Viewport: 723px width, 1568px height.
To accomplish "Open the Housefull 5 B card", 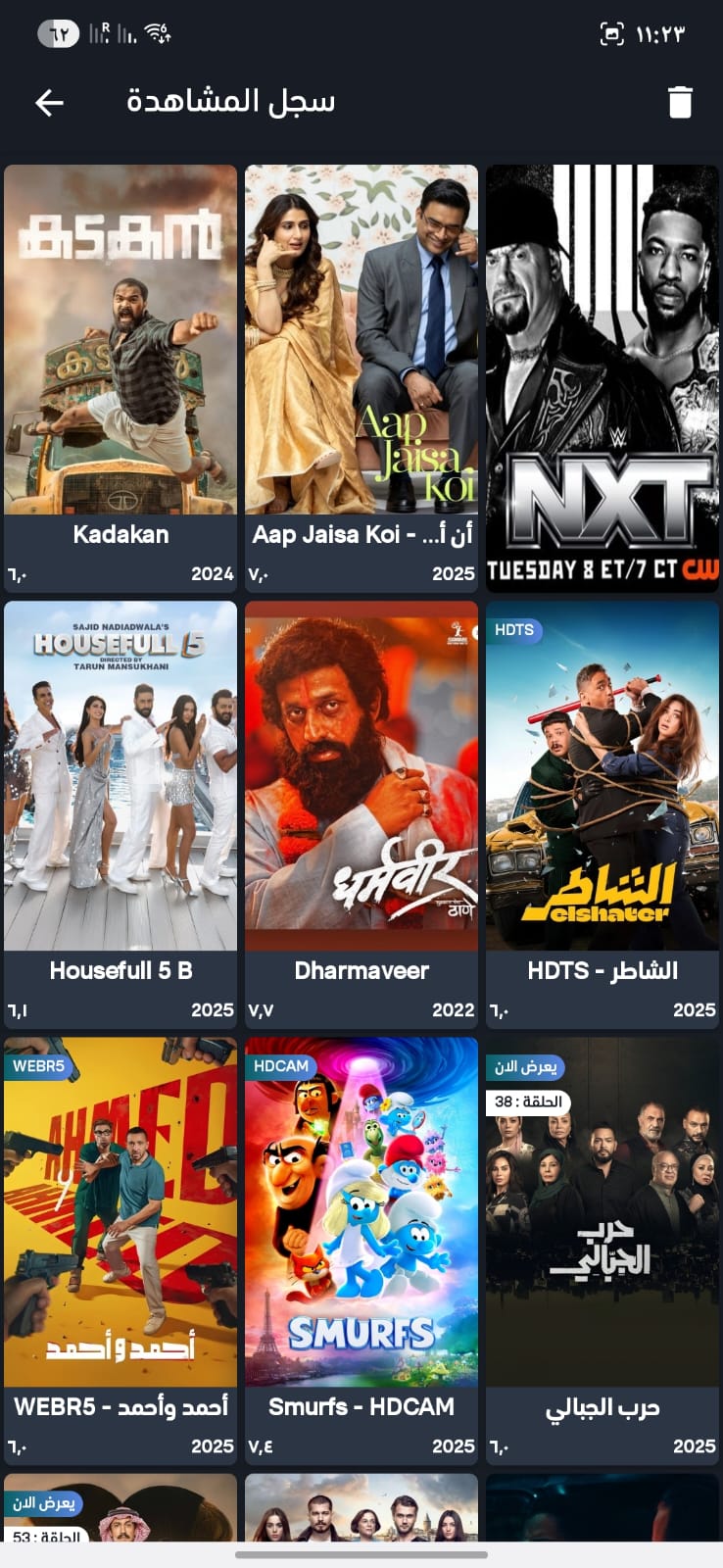I will click(x=120, y=814).
